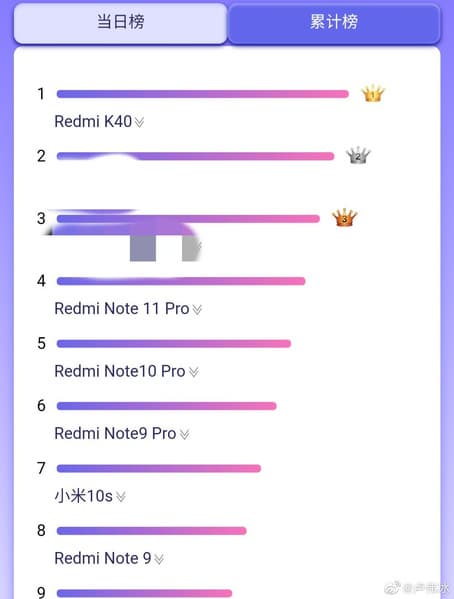Expand the Redmi Note10 Pro entry
Image resolution: width=454 pixels, height=599 pixels.
tap(194, 372)
